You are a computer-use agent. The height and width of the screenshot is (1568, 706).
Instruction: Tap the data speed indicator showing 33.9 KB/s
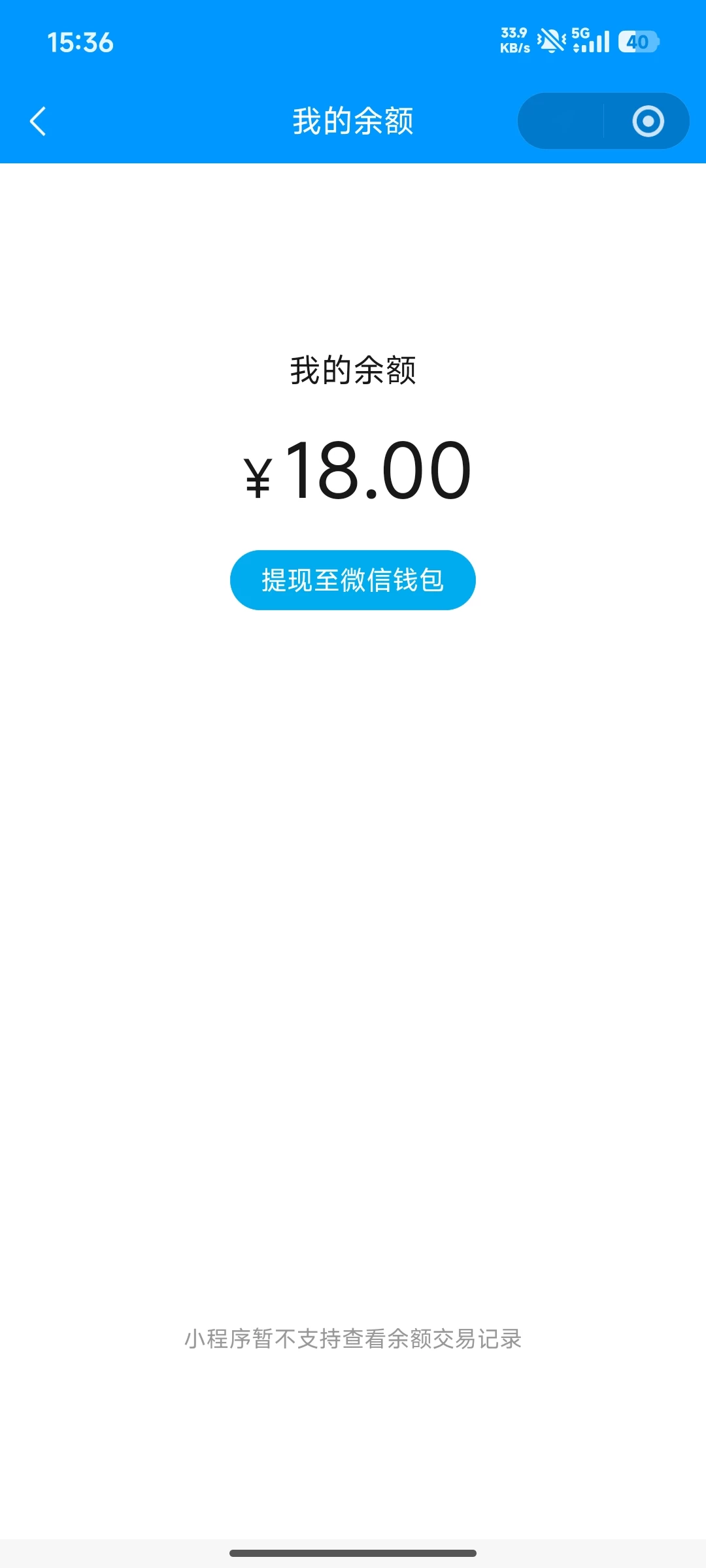tap(513, 41)
